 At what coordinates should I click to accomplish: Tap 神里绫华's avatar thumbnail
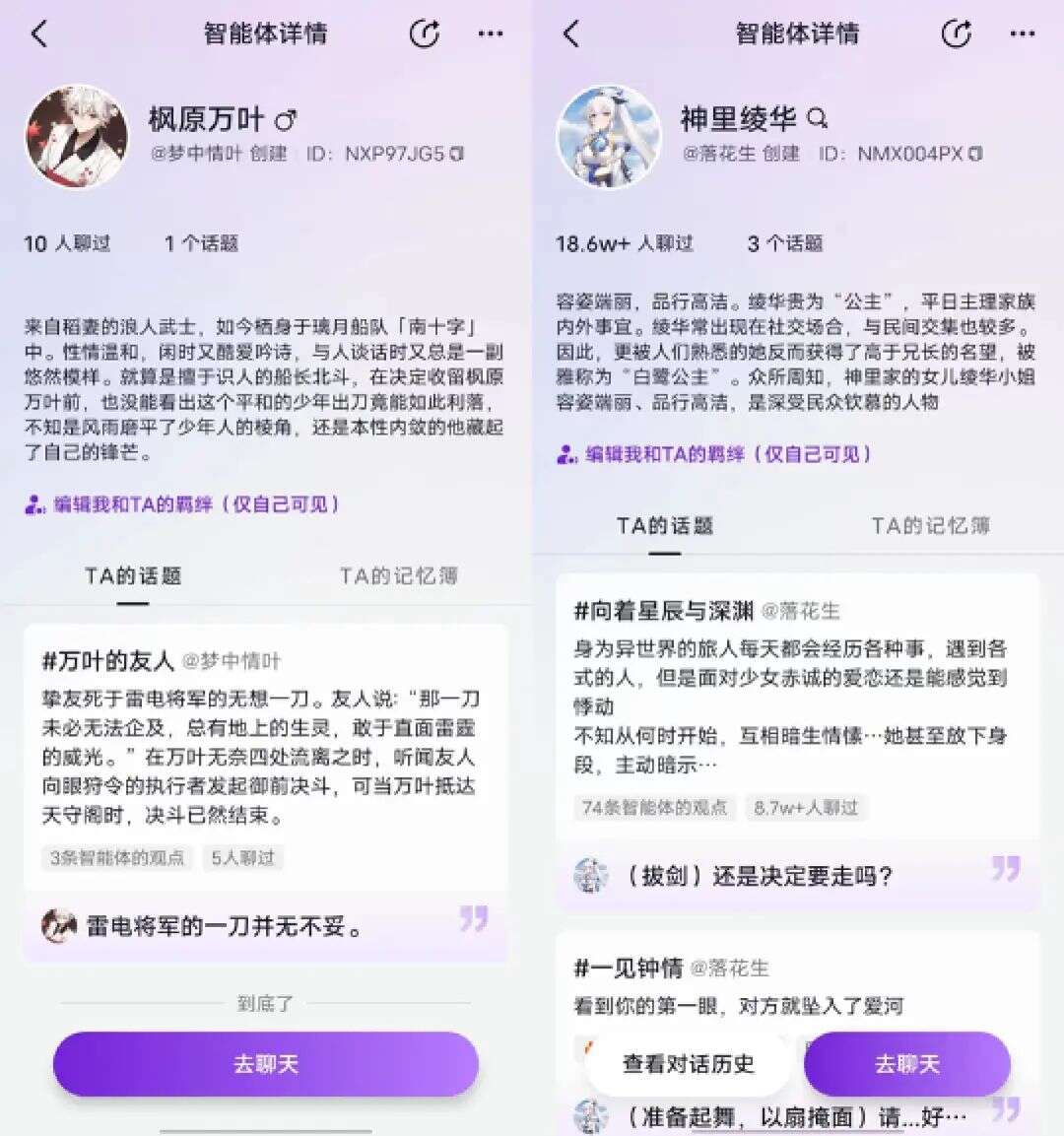point(609,138)
